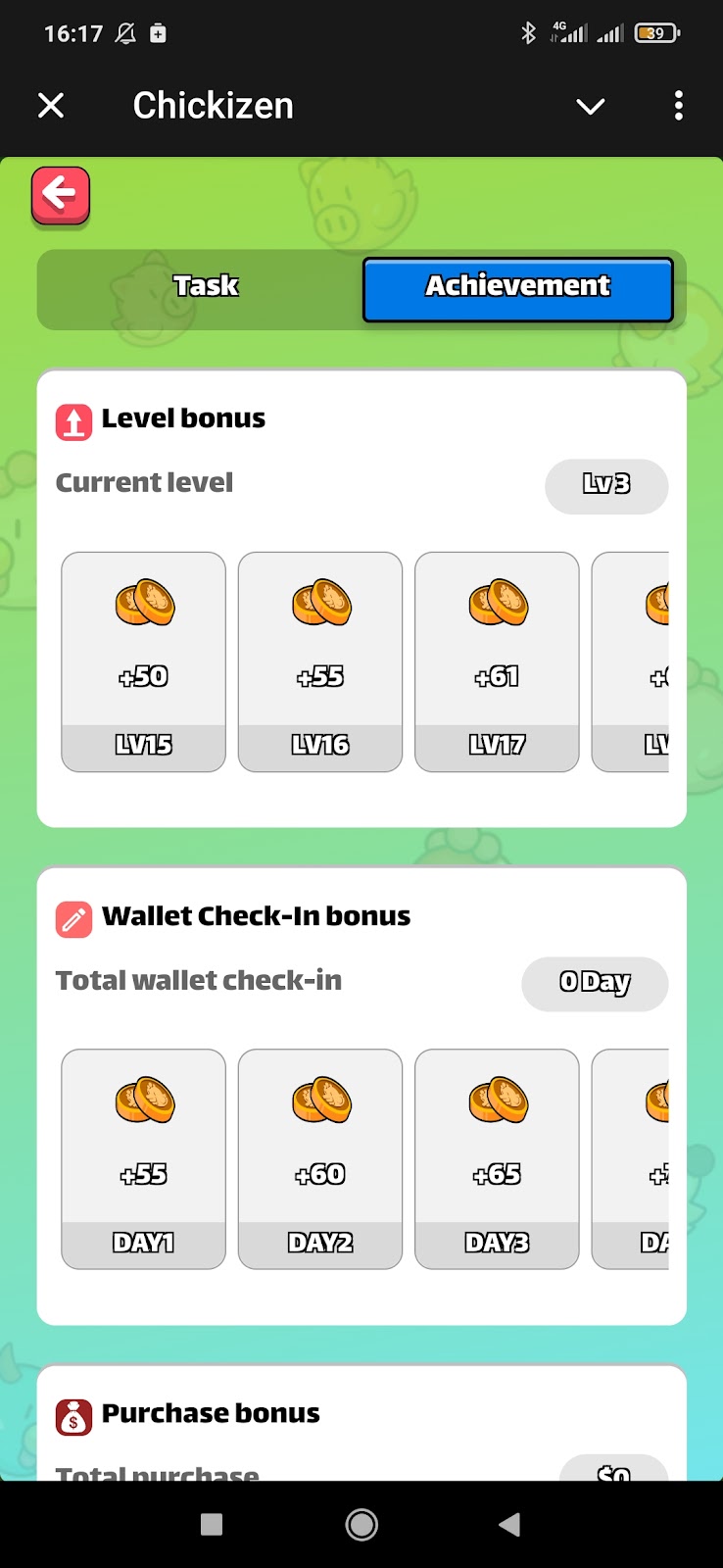Expand the dropdown chevron in the header
This screenshot has width=723, height=1568.
pos(590,106)
